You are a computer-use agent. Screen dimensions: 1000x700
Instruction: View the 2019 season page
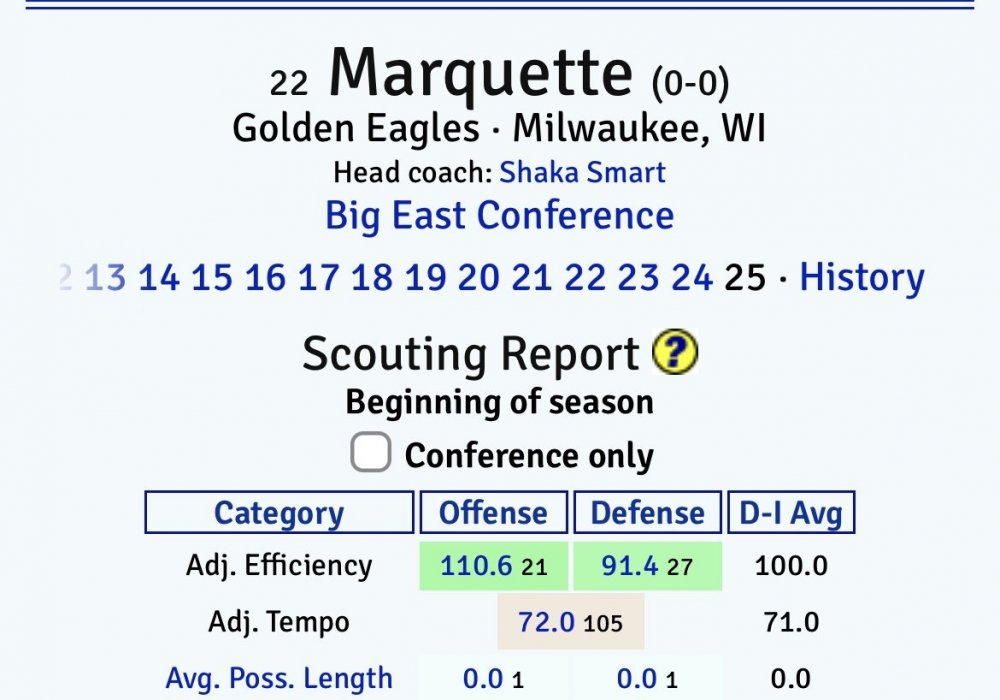[x=425, y=277]
